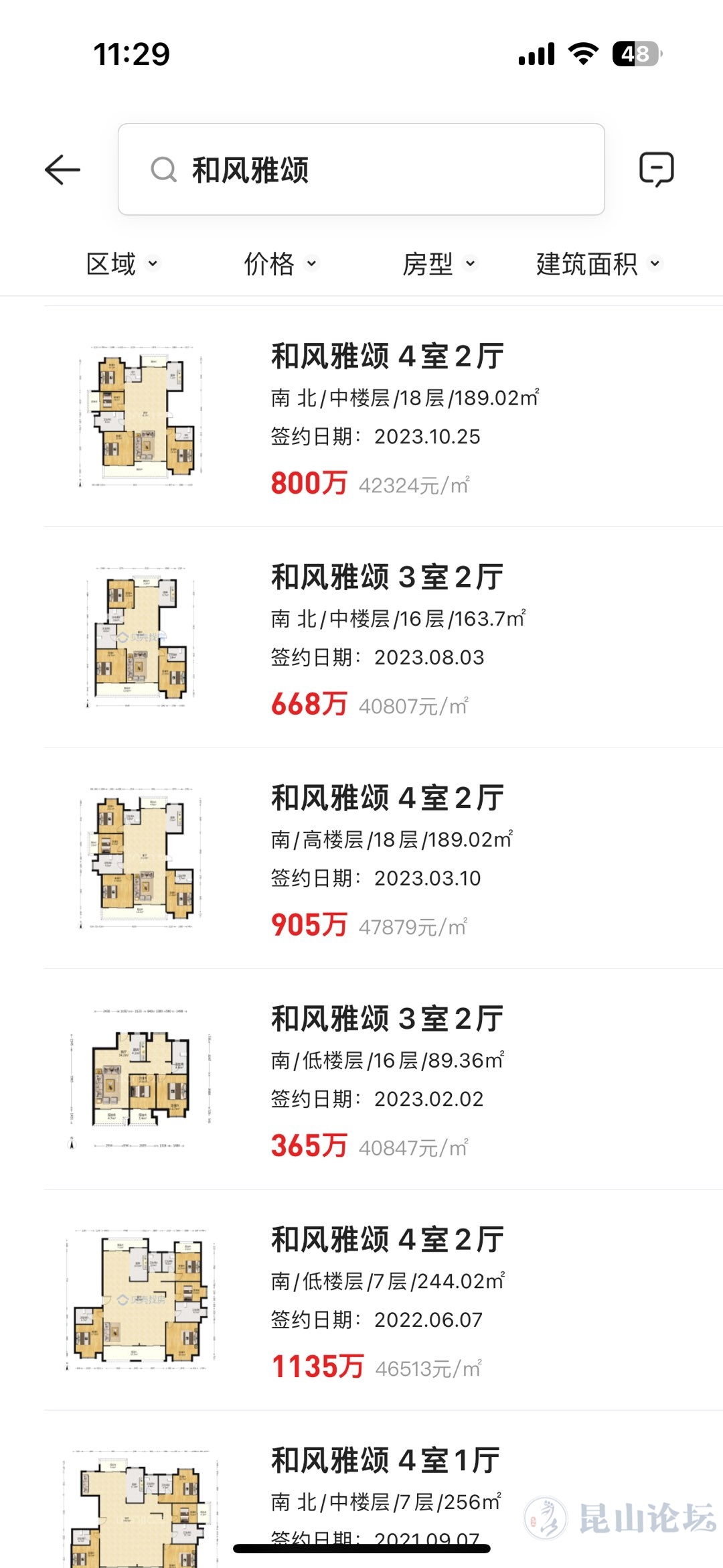
Task: Go back using the arrow icon
Action: [x=62, y=169]
